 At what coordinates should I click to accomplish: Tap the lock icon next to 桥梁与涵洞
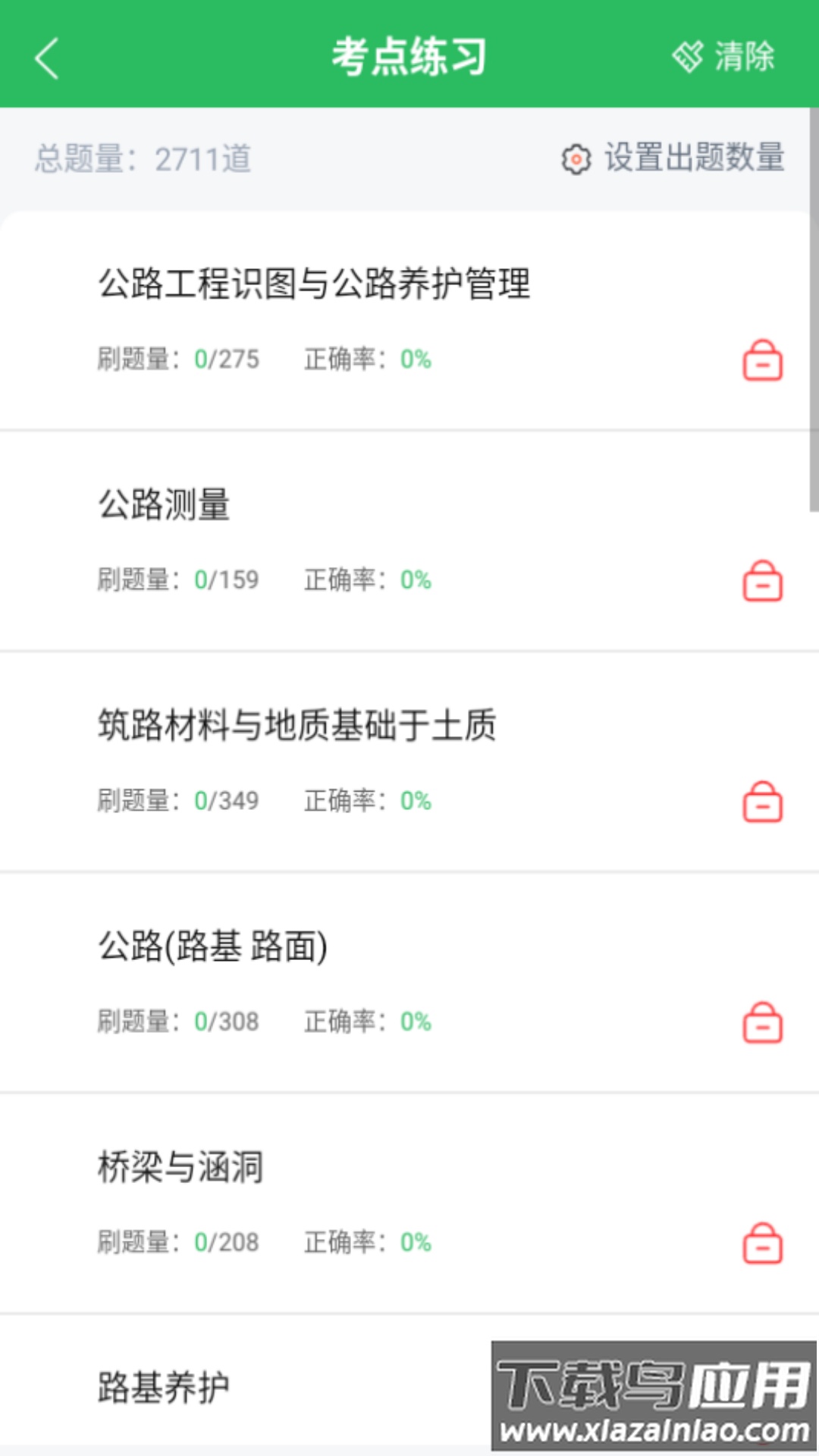click(x=762, y=1242)
